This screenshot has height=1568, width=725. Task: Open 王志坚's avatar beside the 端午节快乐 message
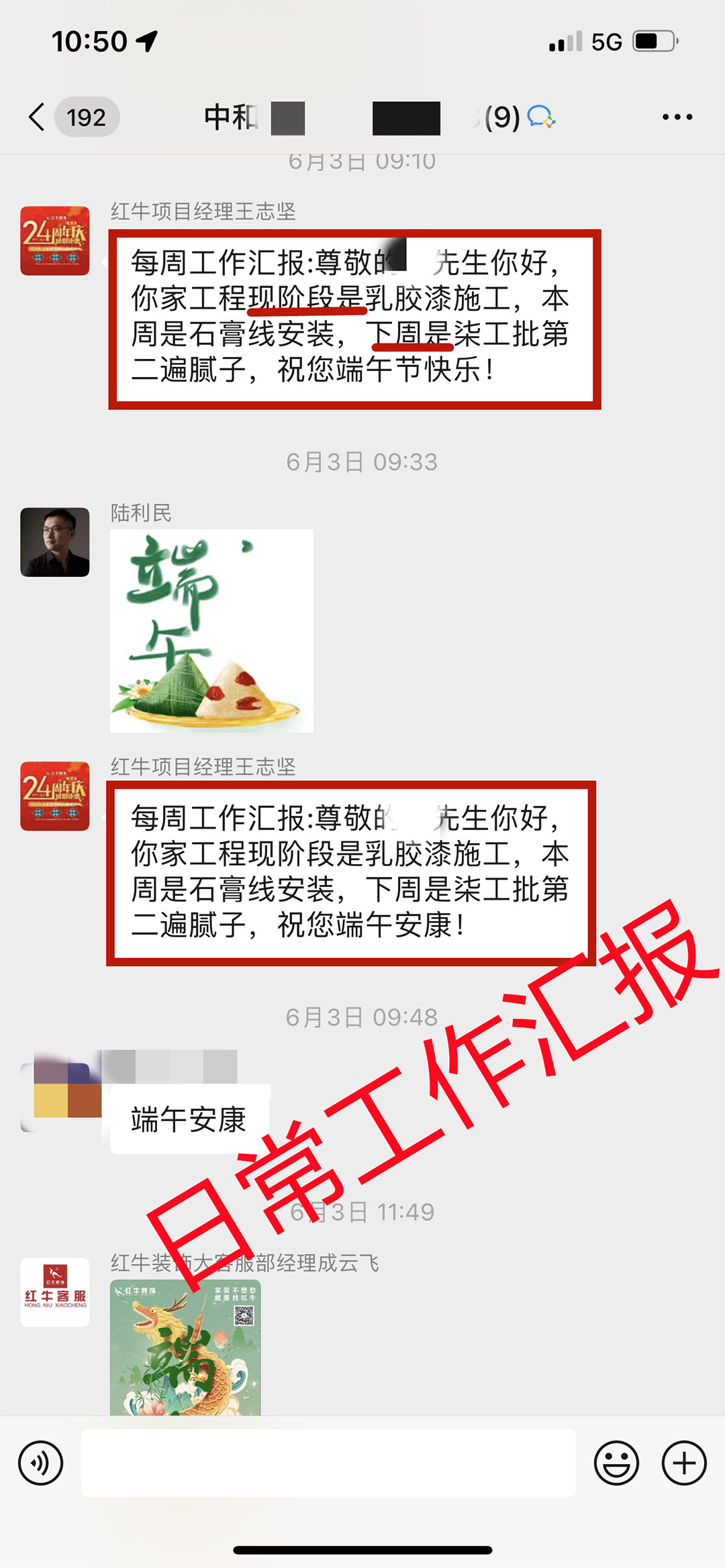[55, 241]
